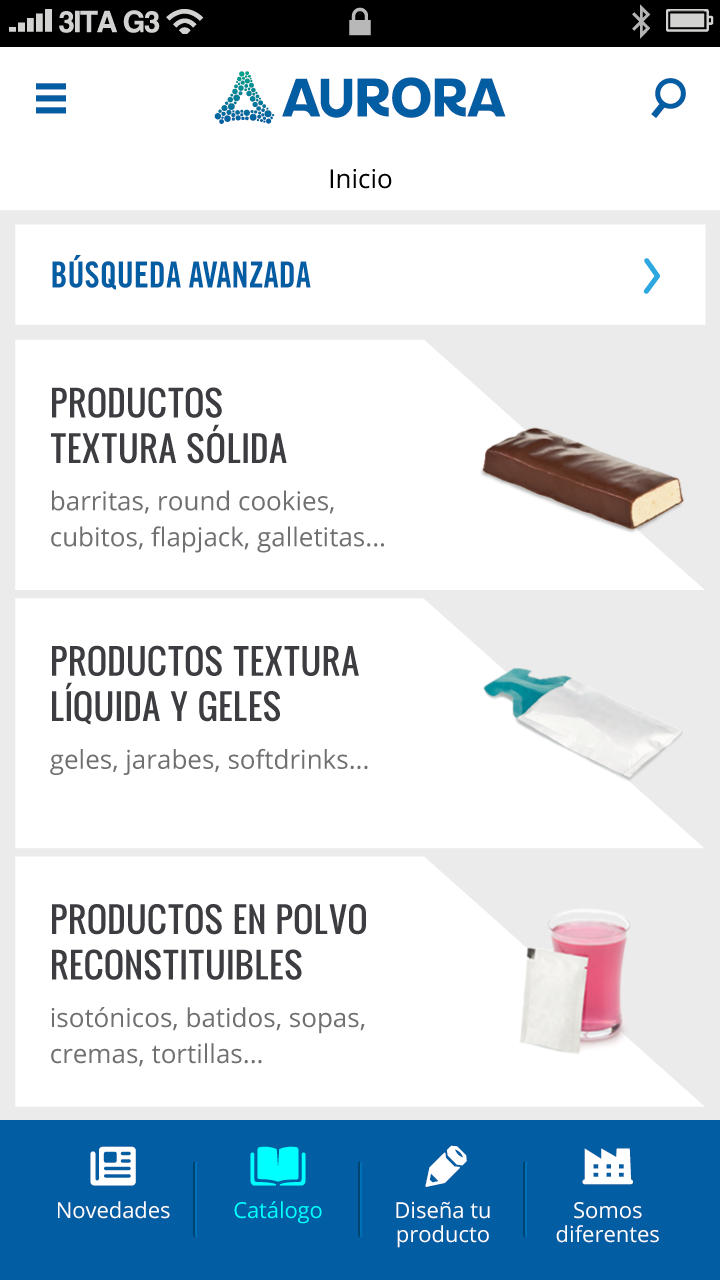Open the hamburger menu
Screen dimensions: 720x1280
point(51,99)
